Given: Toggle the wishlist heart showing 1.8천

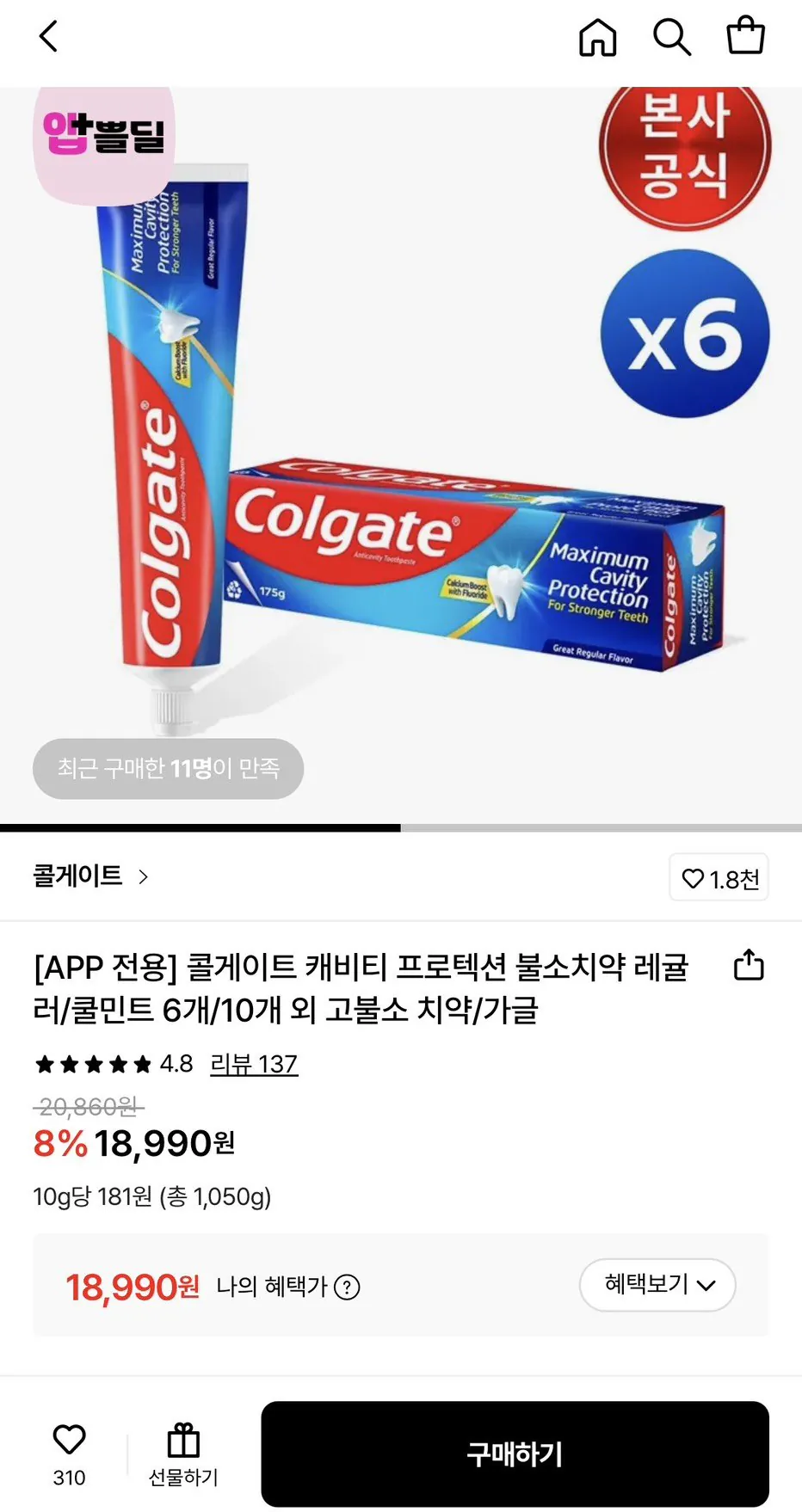Looking at the screenshot, I should point(719,877).
